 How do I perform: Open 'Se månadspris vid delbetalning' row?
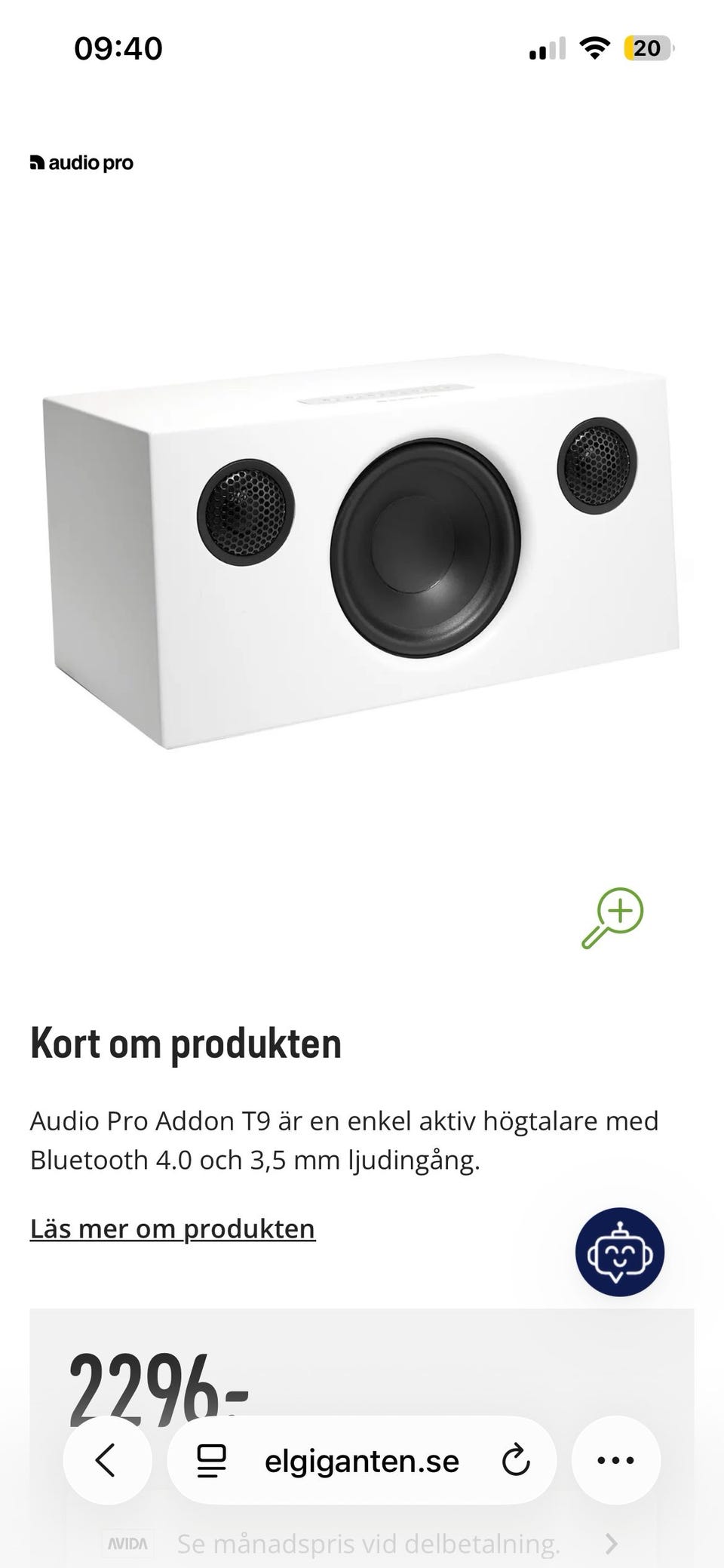click(362, 1544)
